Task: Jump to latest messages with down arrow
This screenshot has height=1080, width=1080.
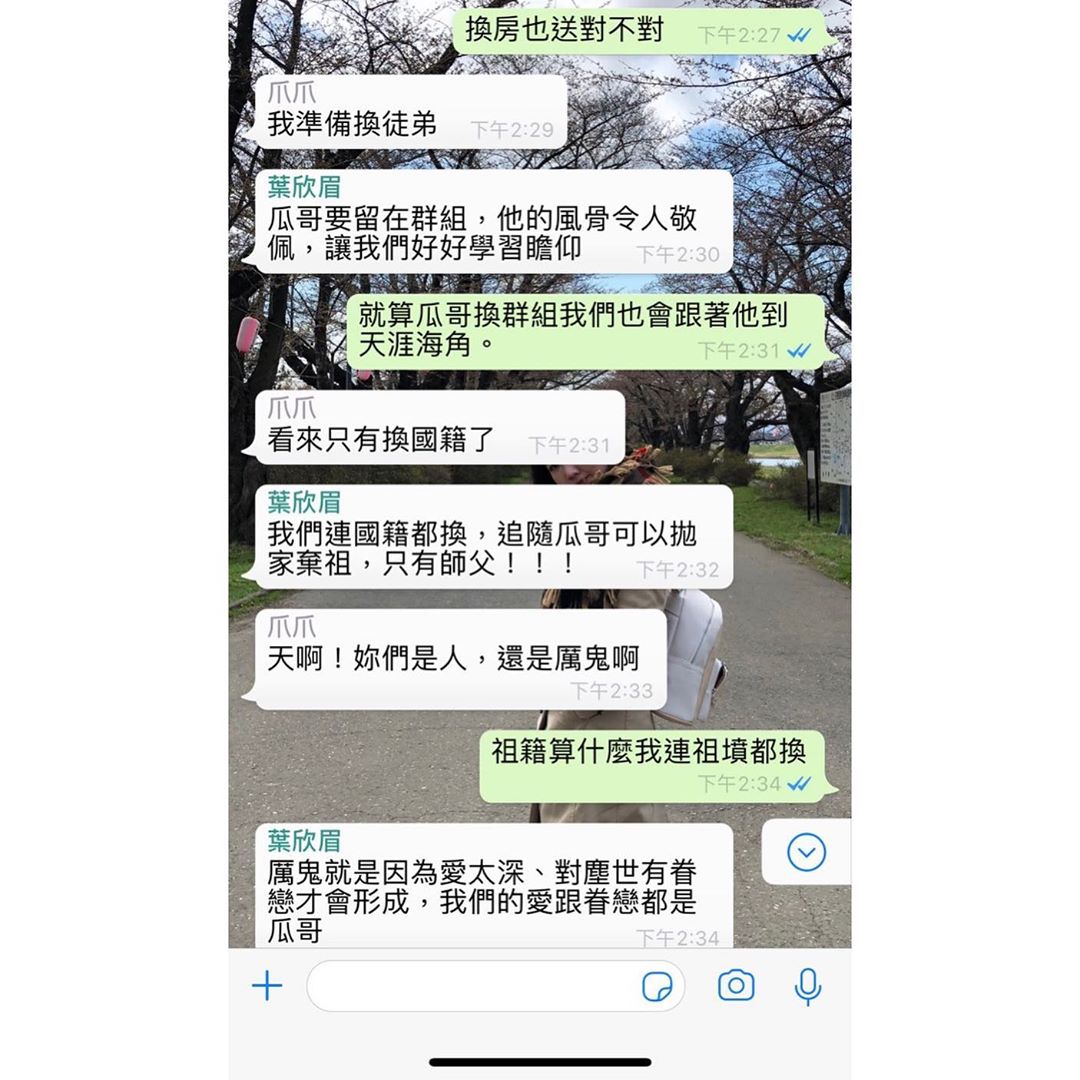Action: tap(806, 852)
